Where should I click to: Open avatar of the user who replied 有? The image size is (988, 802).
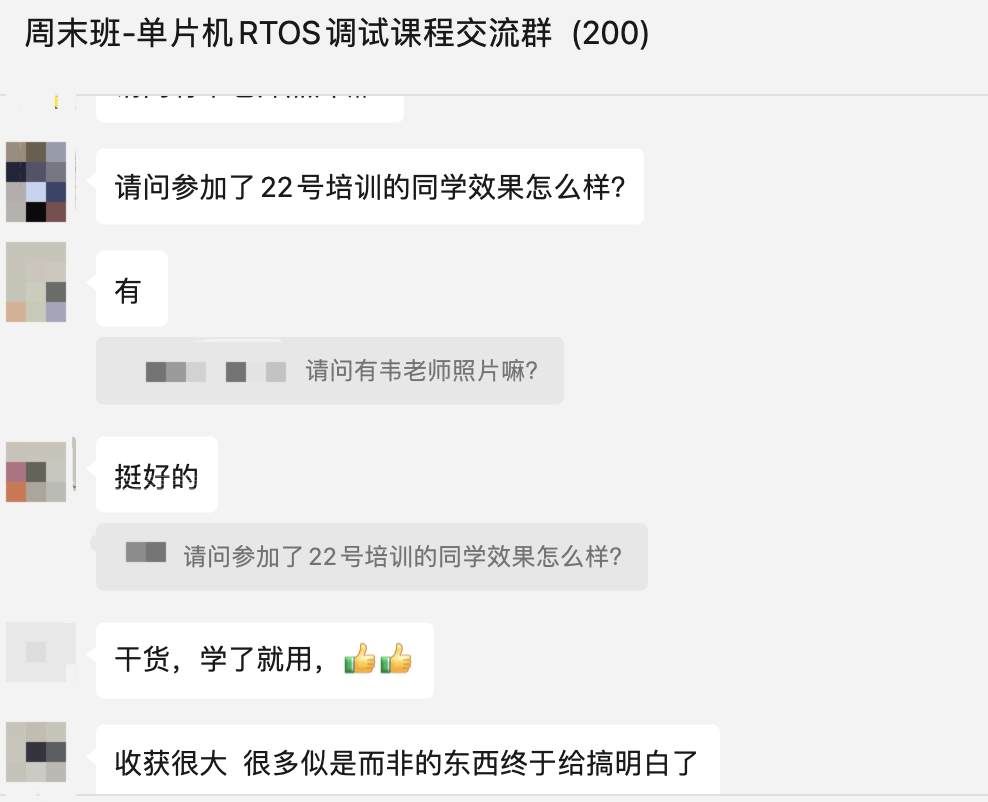(x=36, y=282)
